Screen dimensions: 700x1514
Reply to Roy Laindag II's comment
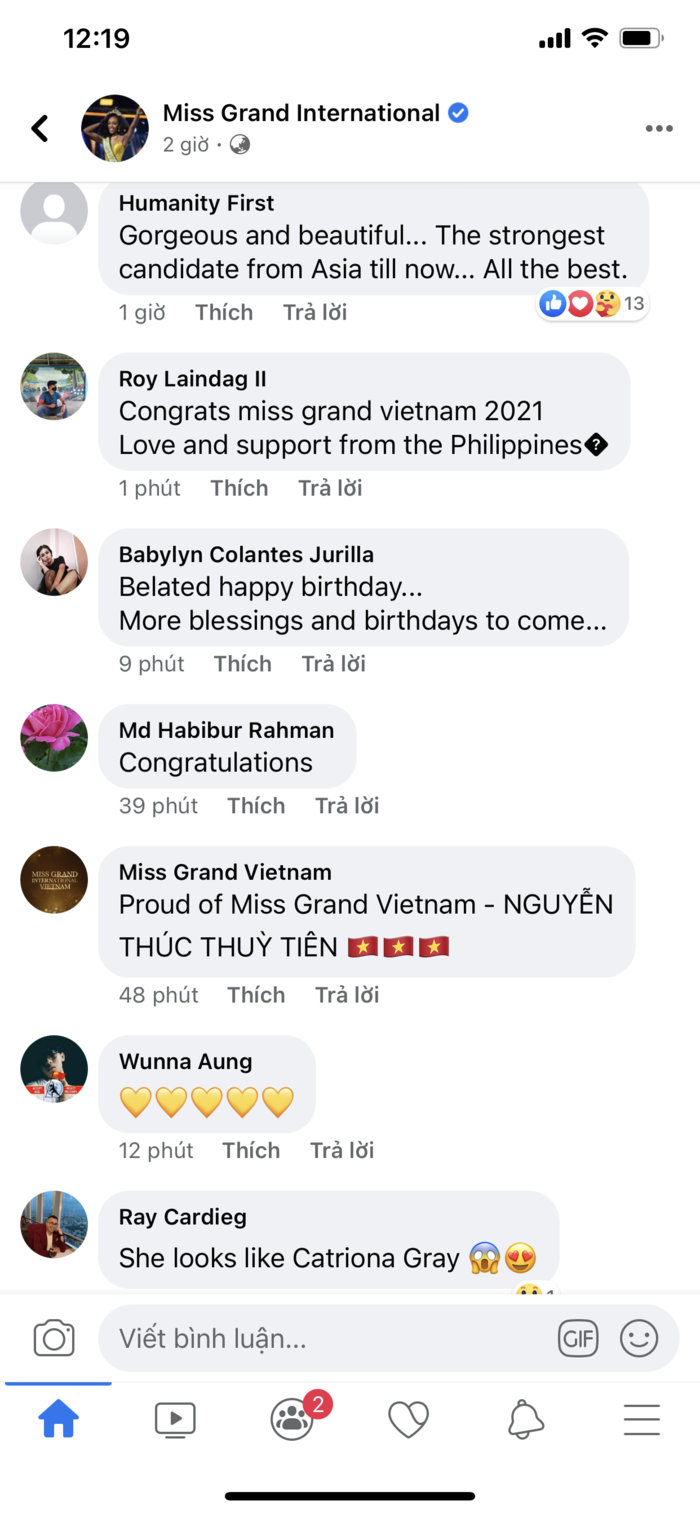coord(330,488)
